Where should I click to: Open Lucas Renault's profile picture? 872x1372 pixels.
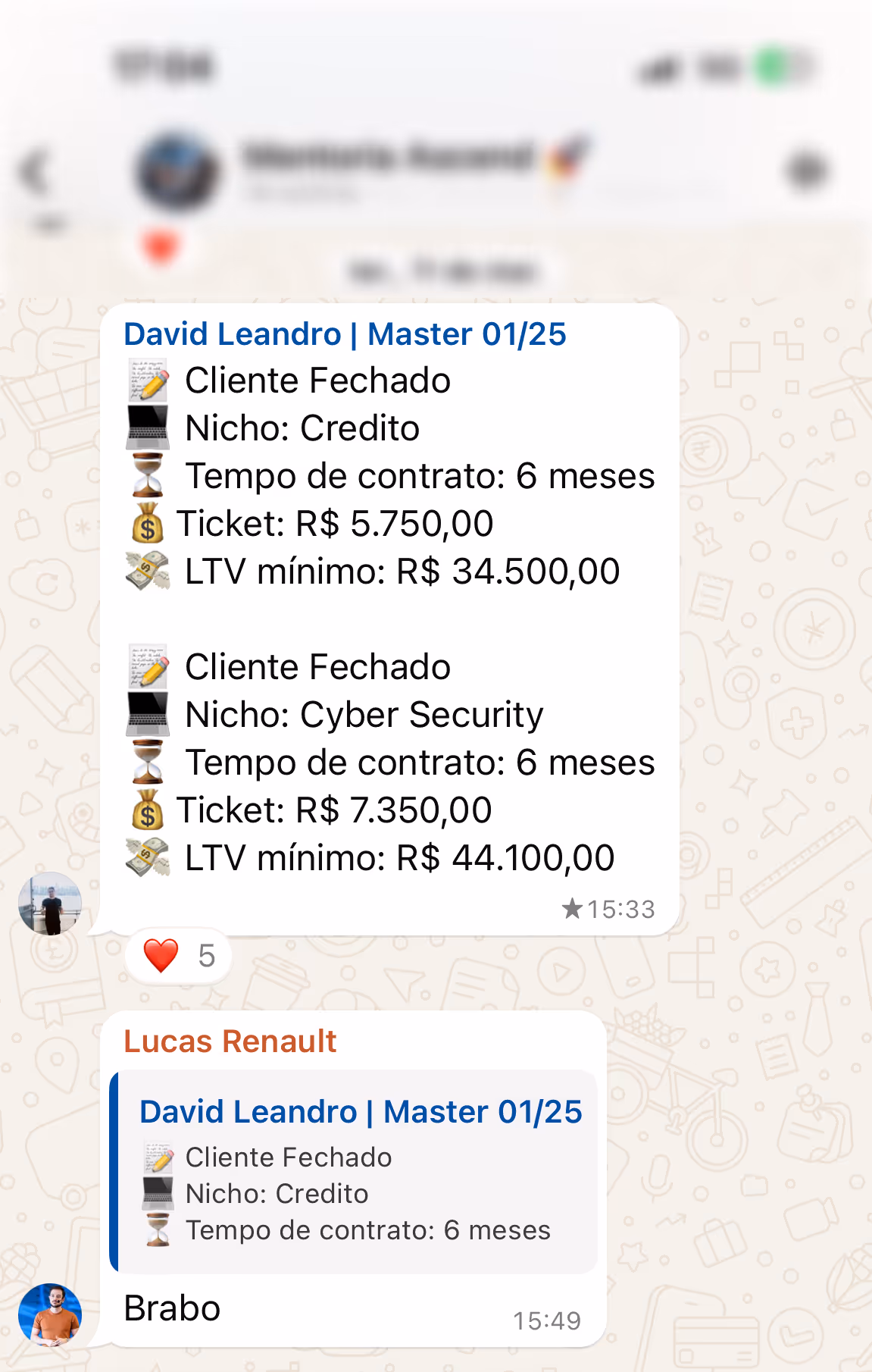[x=50, y=1314]
